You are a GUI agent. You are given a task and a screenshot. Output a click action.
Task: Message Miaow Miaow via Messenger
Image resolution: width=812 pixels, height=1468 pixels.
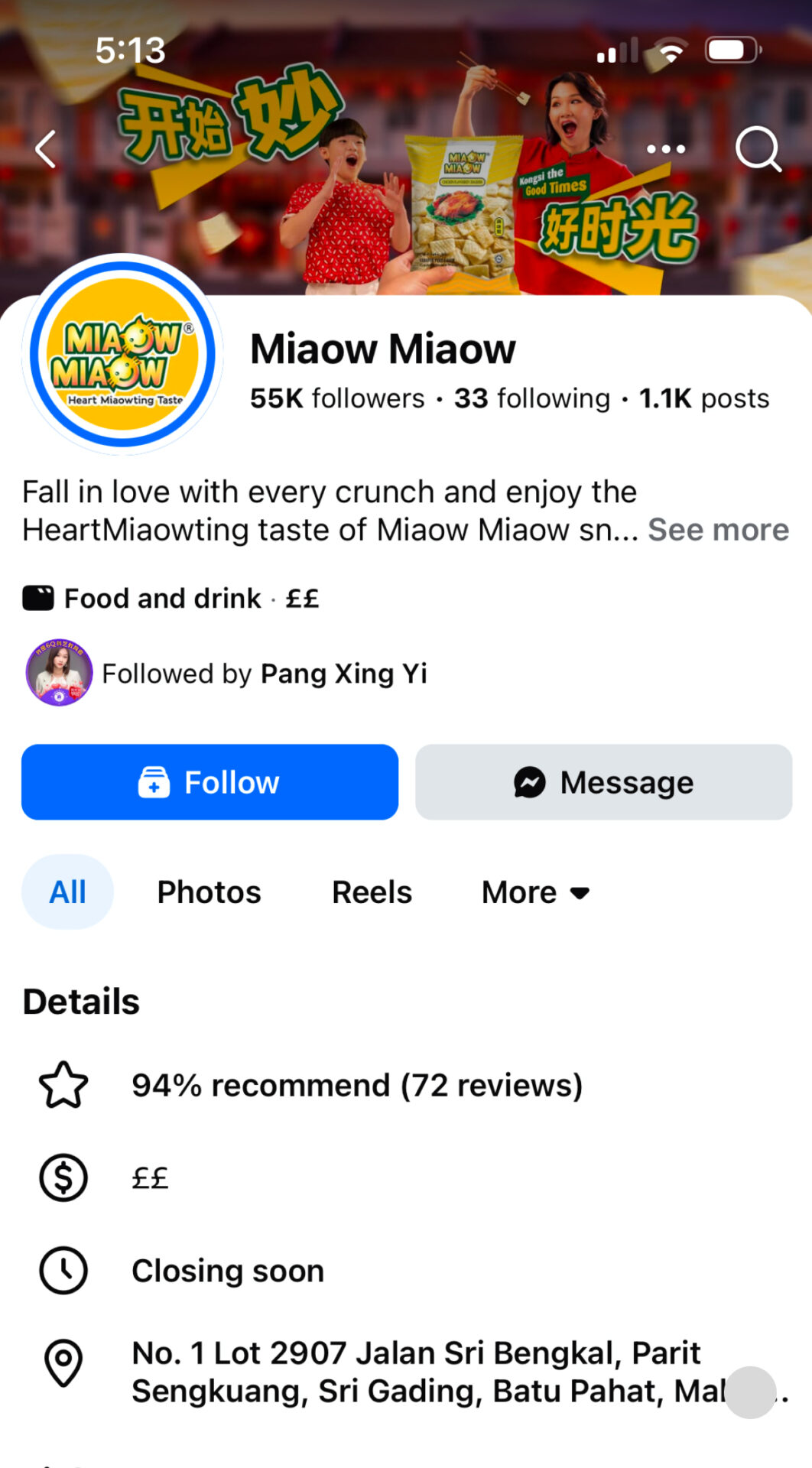[603, 782]
